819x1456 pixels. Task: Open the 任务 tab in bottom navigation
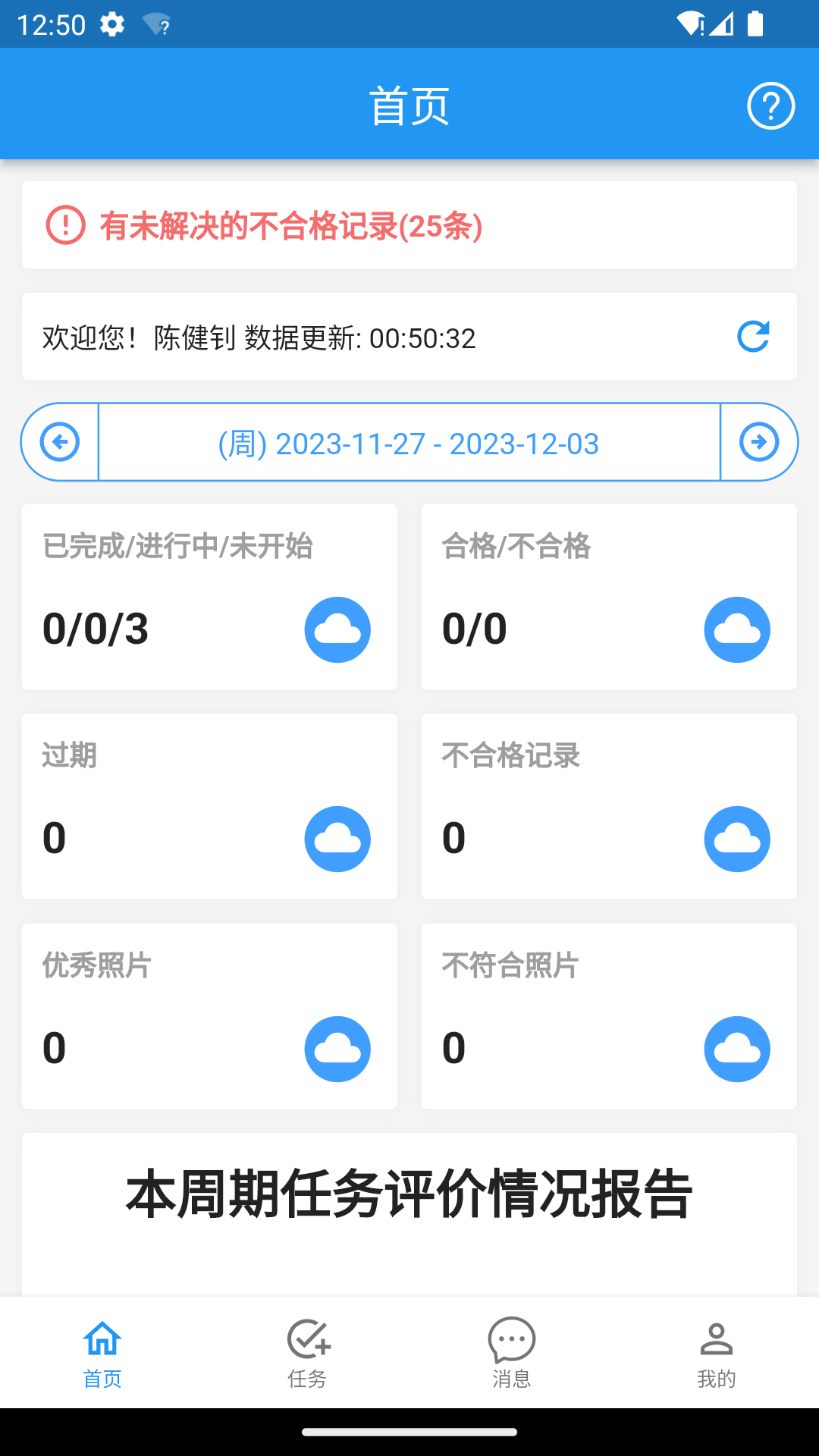[307, 1354]
